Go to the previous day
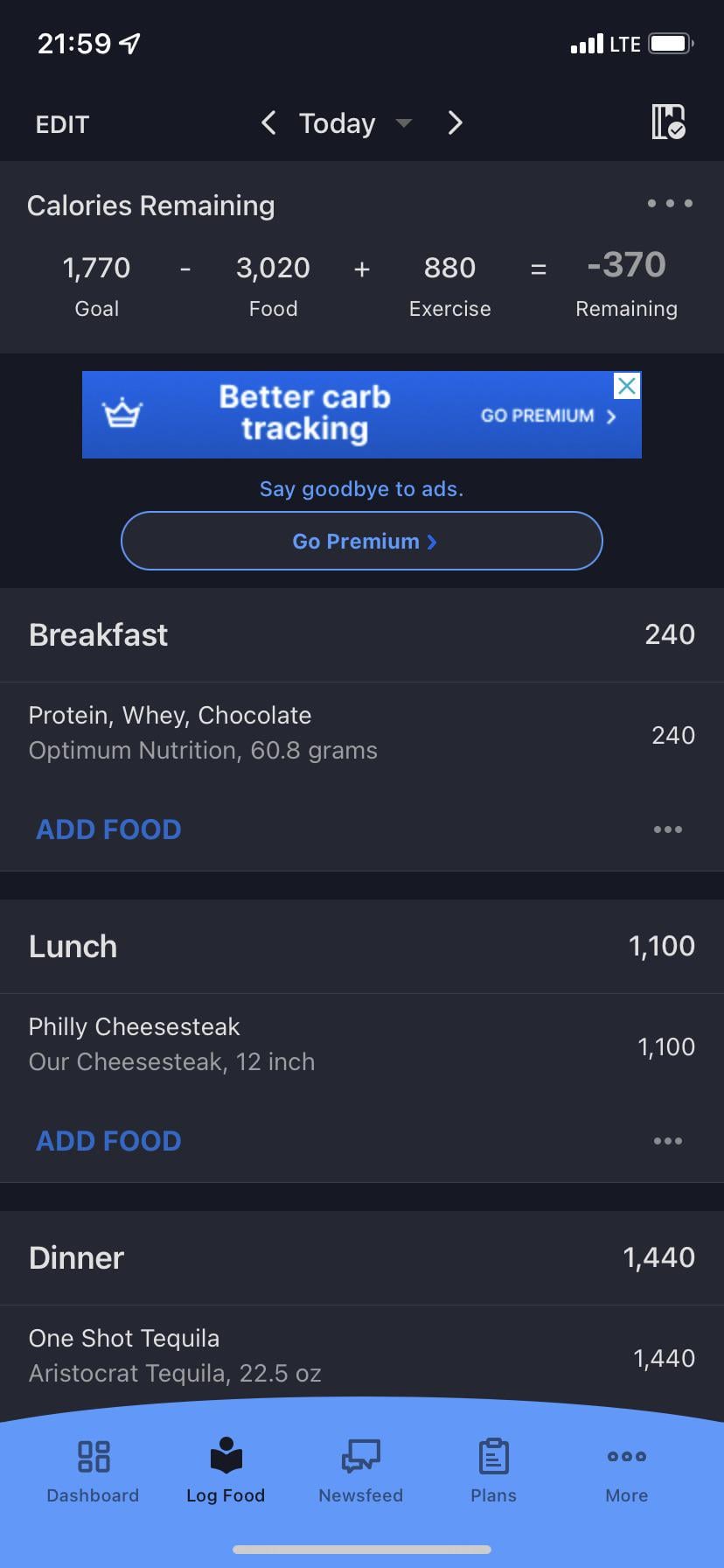Screen dimensions: 724x1568 click(x=268, y=123)
